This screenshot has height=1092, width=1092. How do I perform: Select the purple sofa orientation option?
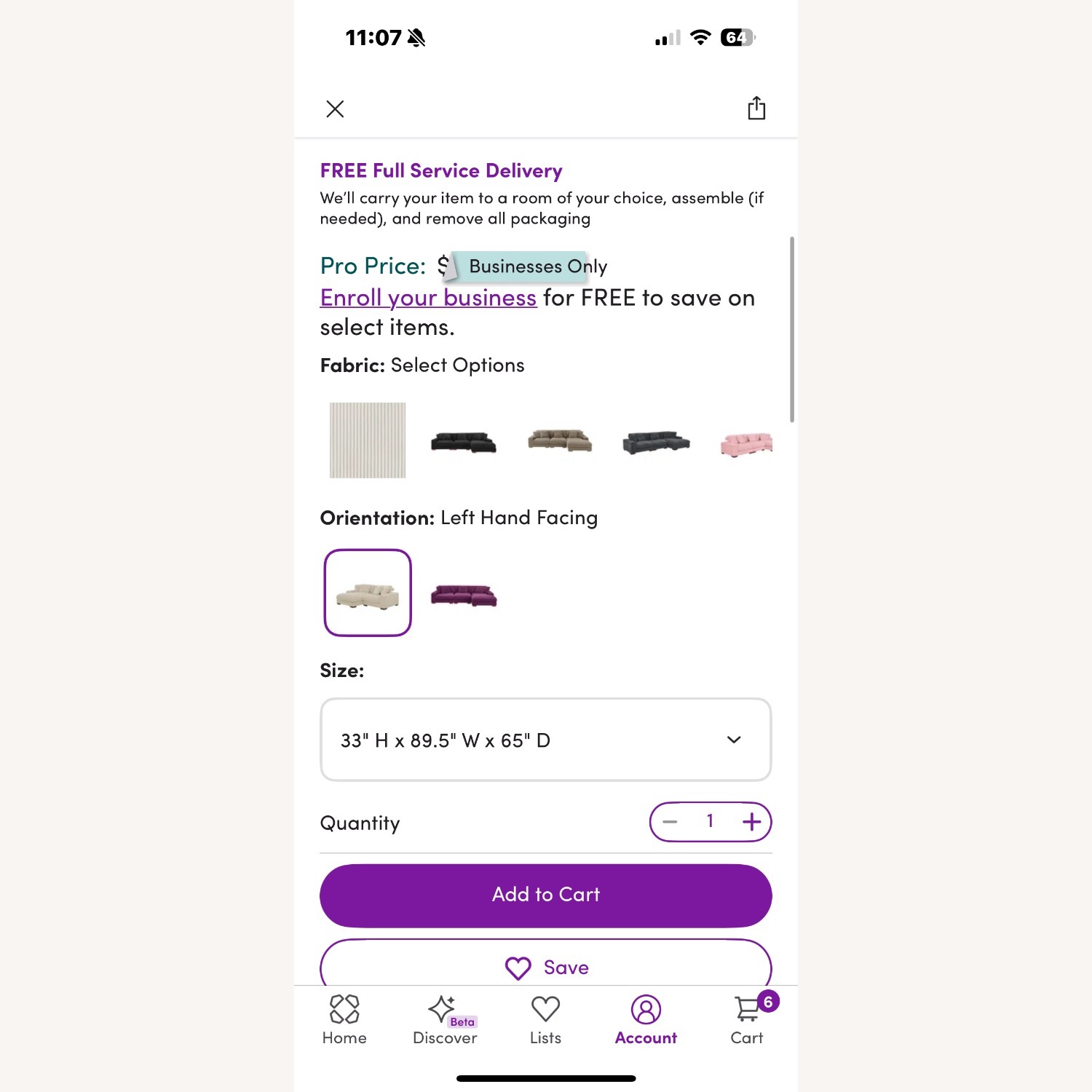[x=464, y=595]
